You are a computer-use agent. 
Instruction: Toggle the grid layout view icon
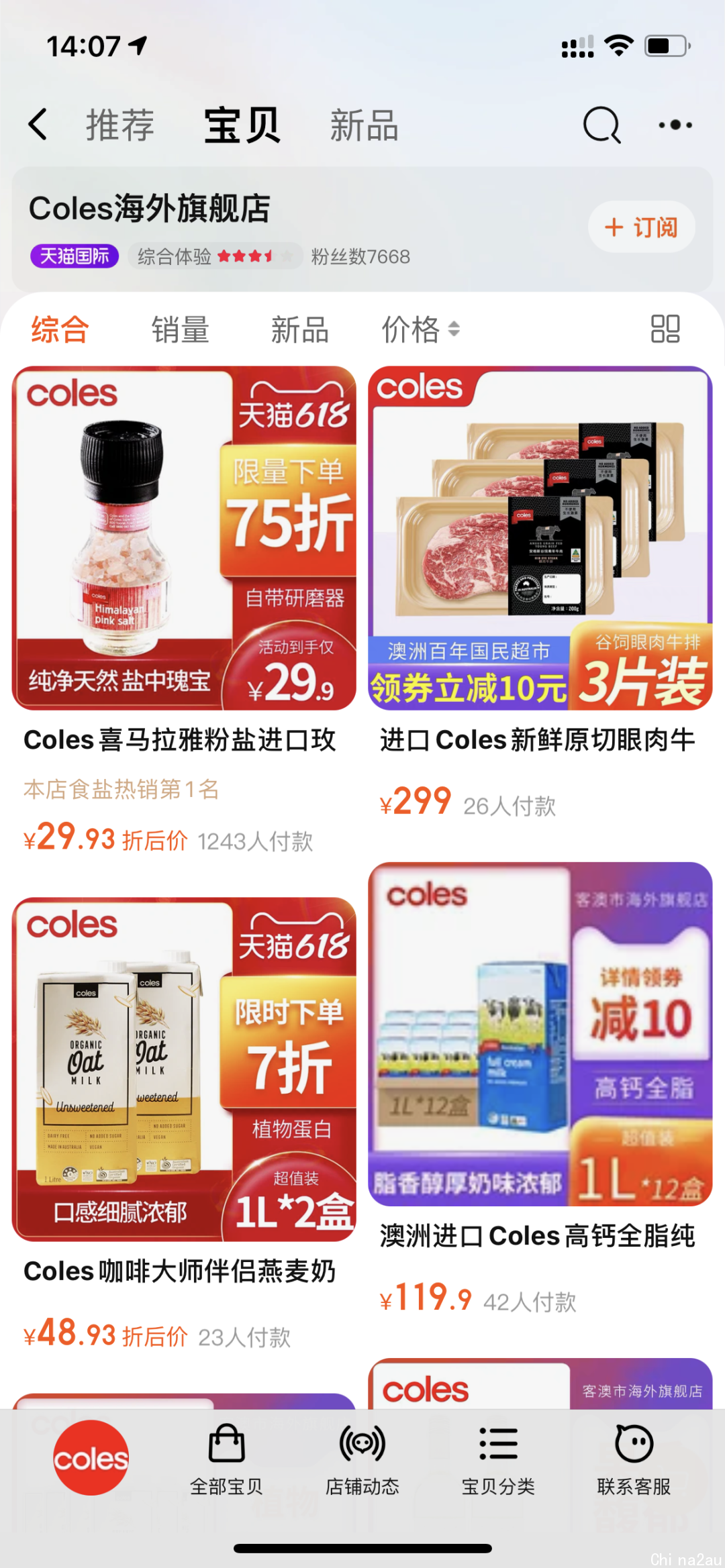[665, 329]
